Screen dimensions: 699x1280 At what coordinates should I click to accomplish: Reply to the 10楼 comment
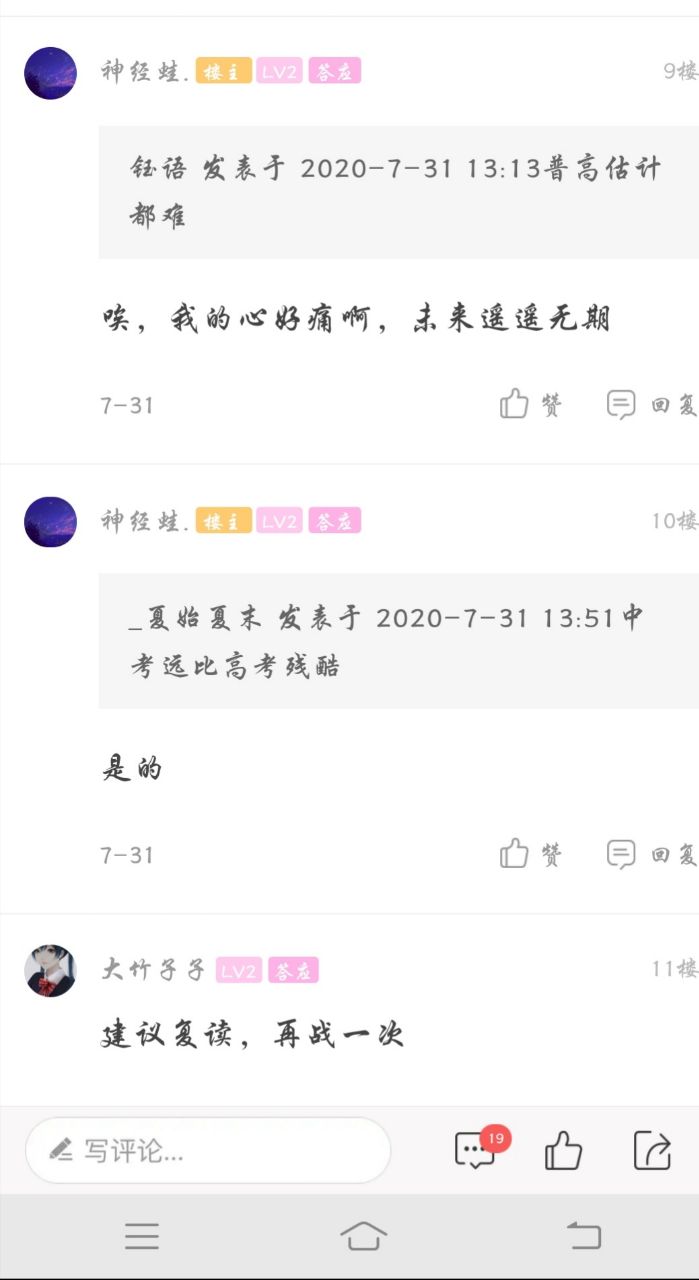click(651, 854)
